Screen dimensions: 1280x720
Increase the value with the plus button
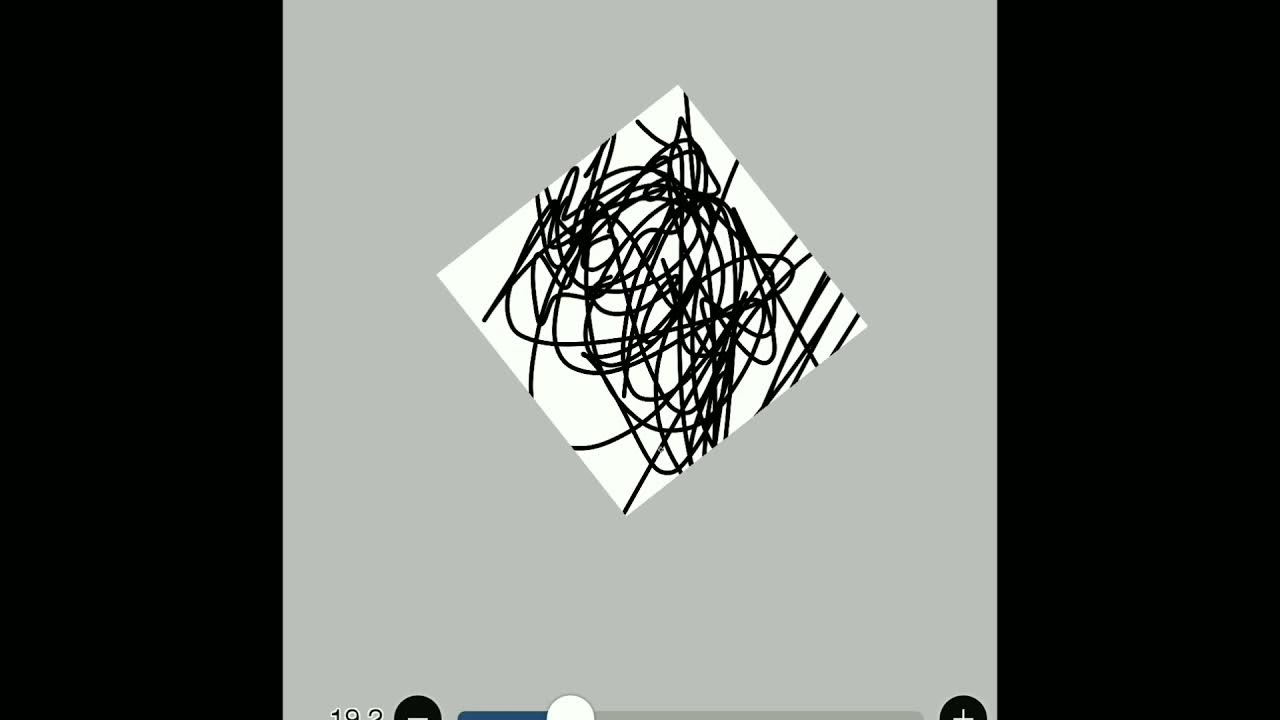click(x=963, y=712)
